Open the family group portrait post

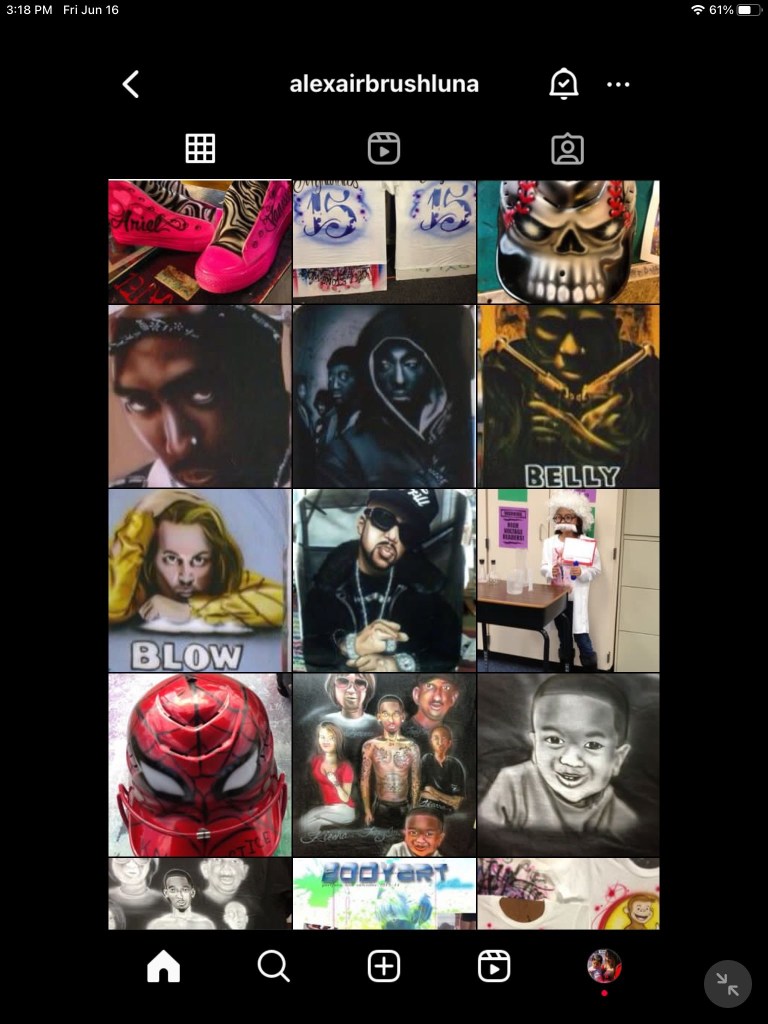point(384,765)
